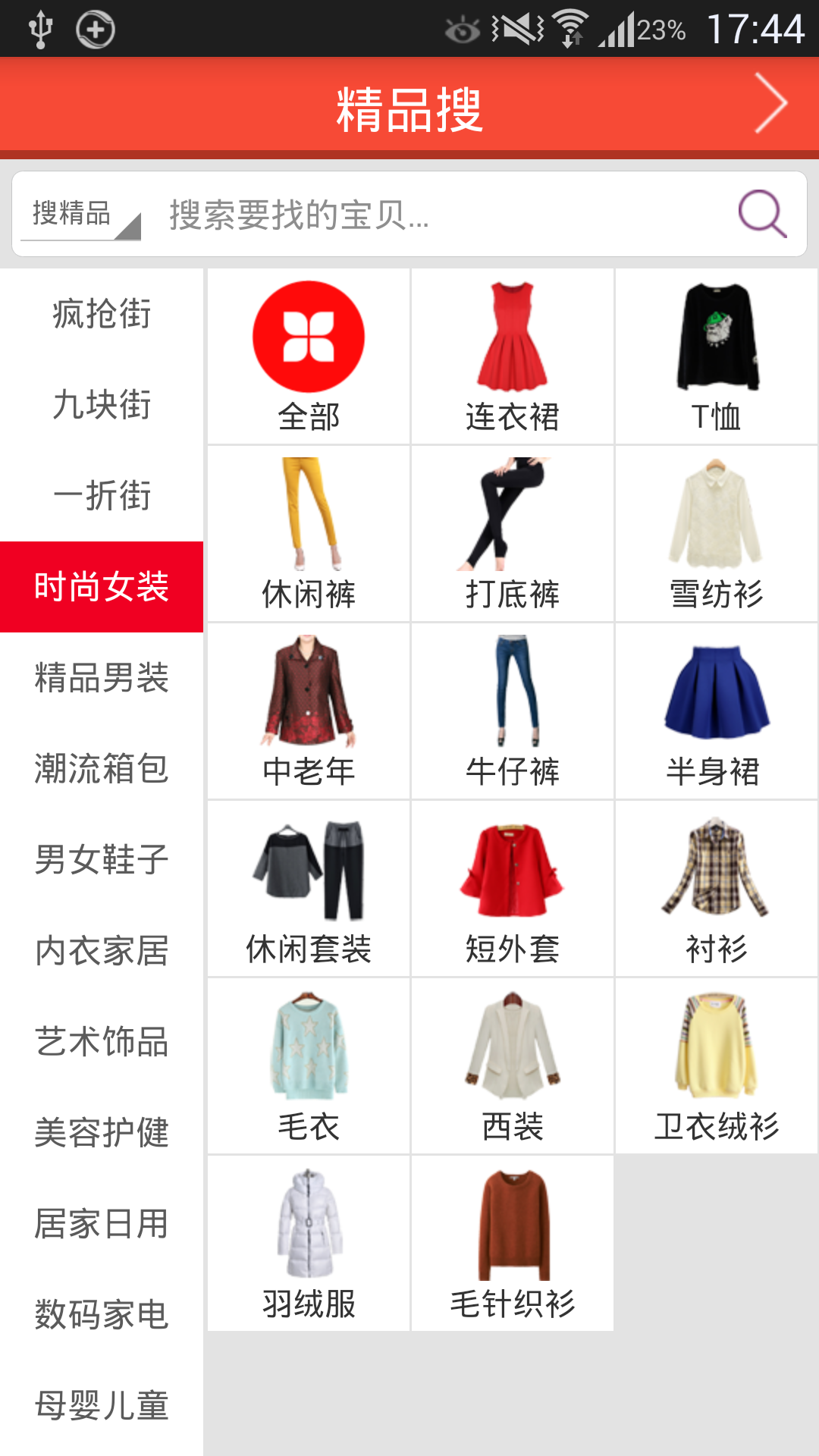Browse the 毛针织衫 knitwear tile

[513, 1244]
